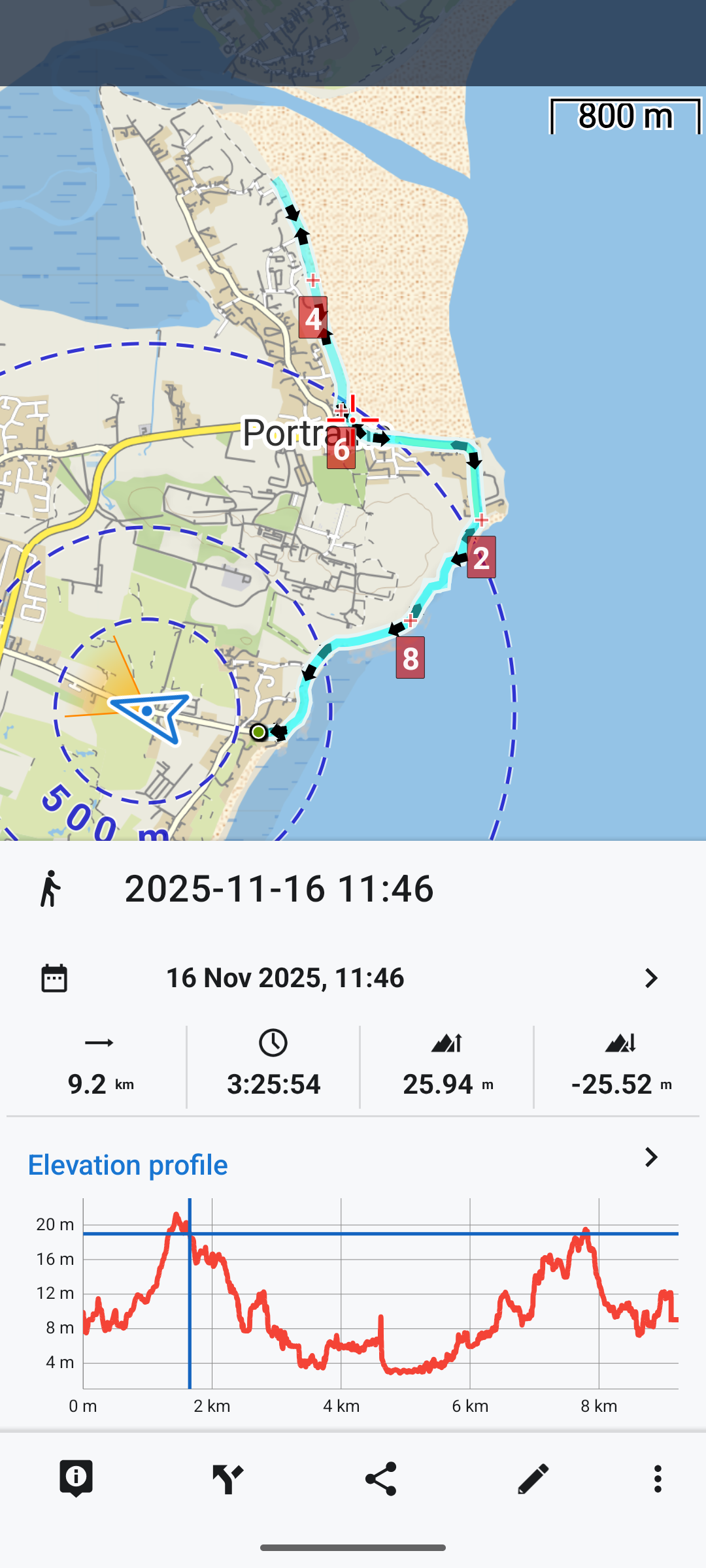Select waypoint marker 4 on map
The height and width of the screenshot is (1568, 706).
(312, 318)
